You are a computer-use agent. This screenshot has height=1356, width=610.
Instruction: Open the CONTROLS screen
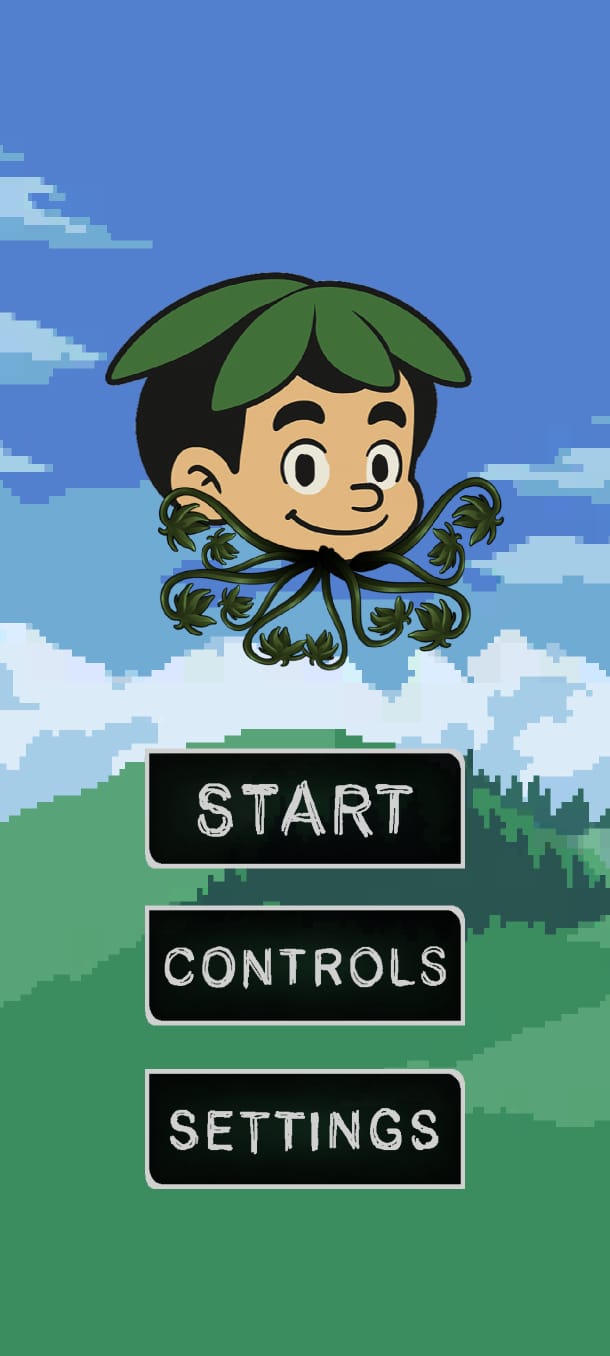coord(305,966)
